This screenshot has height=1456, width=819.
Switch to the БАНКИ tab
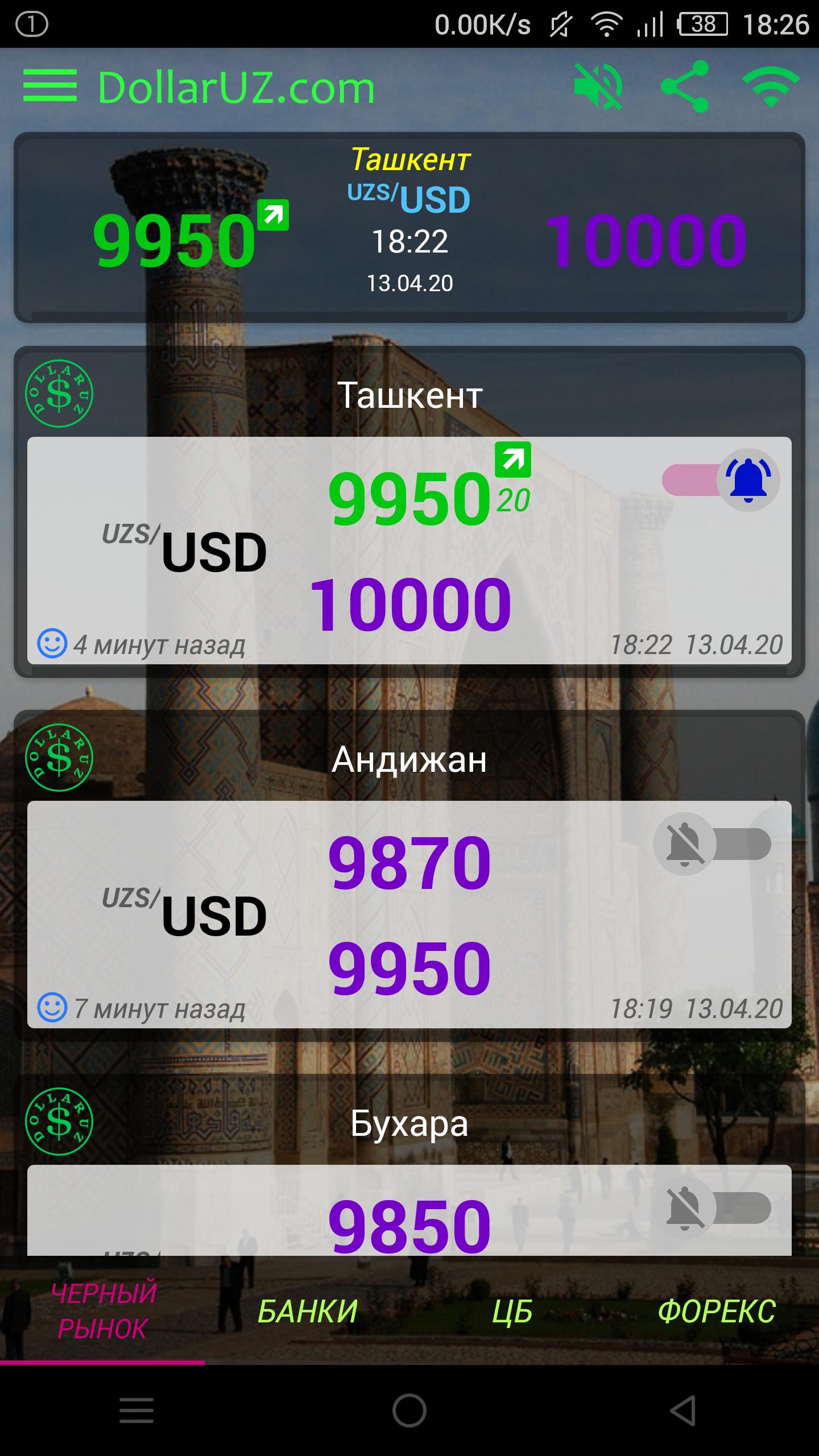point(307,1311)
